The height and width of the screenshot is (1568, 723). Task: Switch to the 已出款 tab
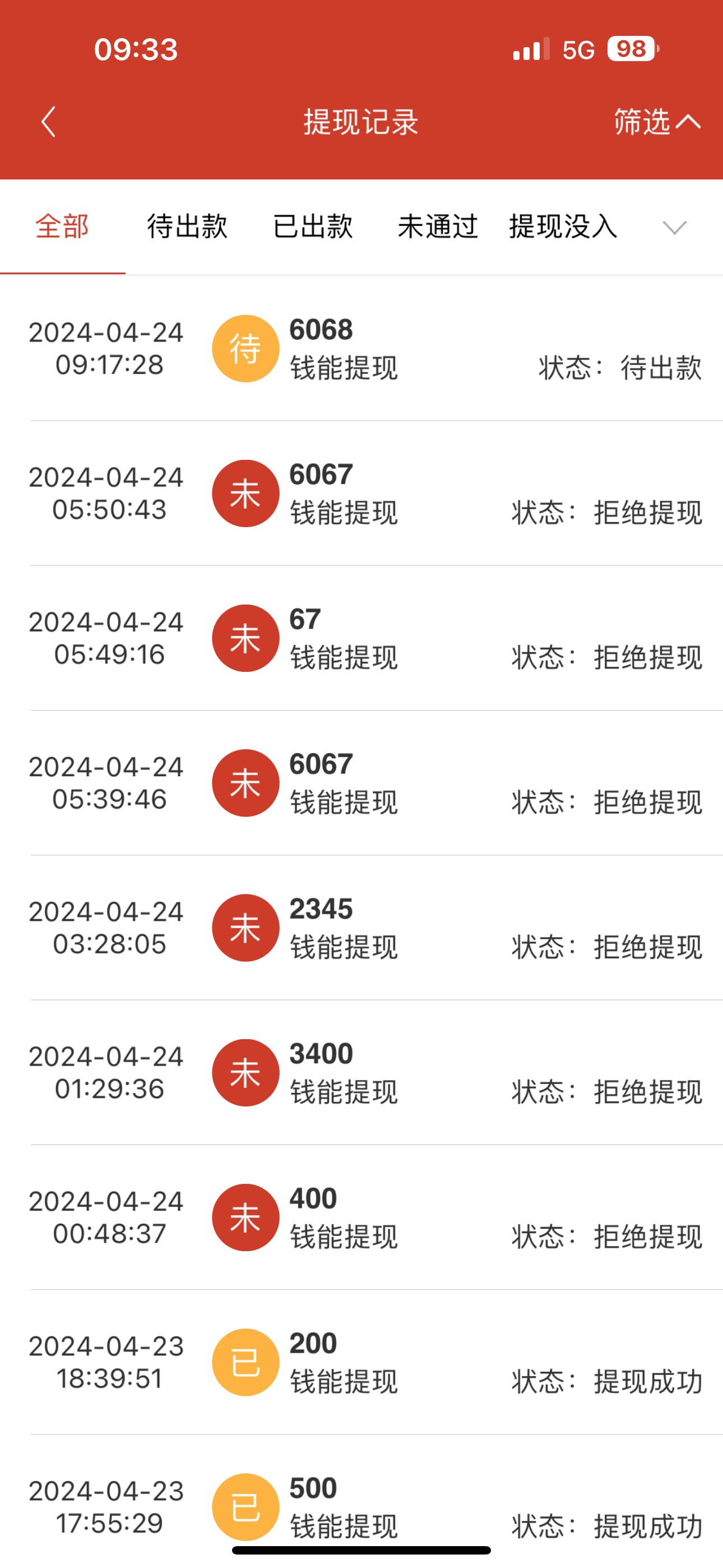[313, 227]
